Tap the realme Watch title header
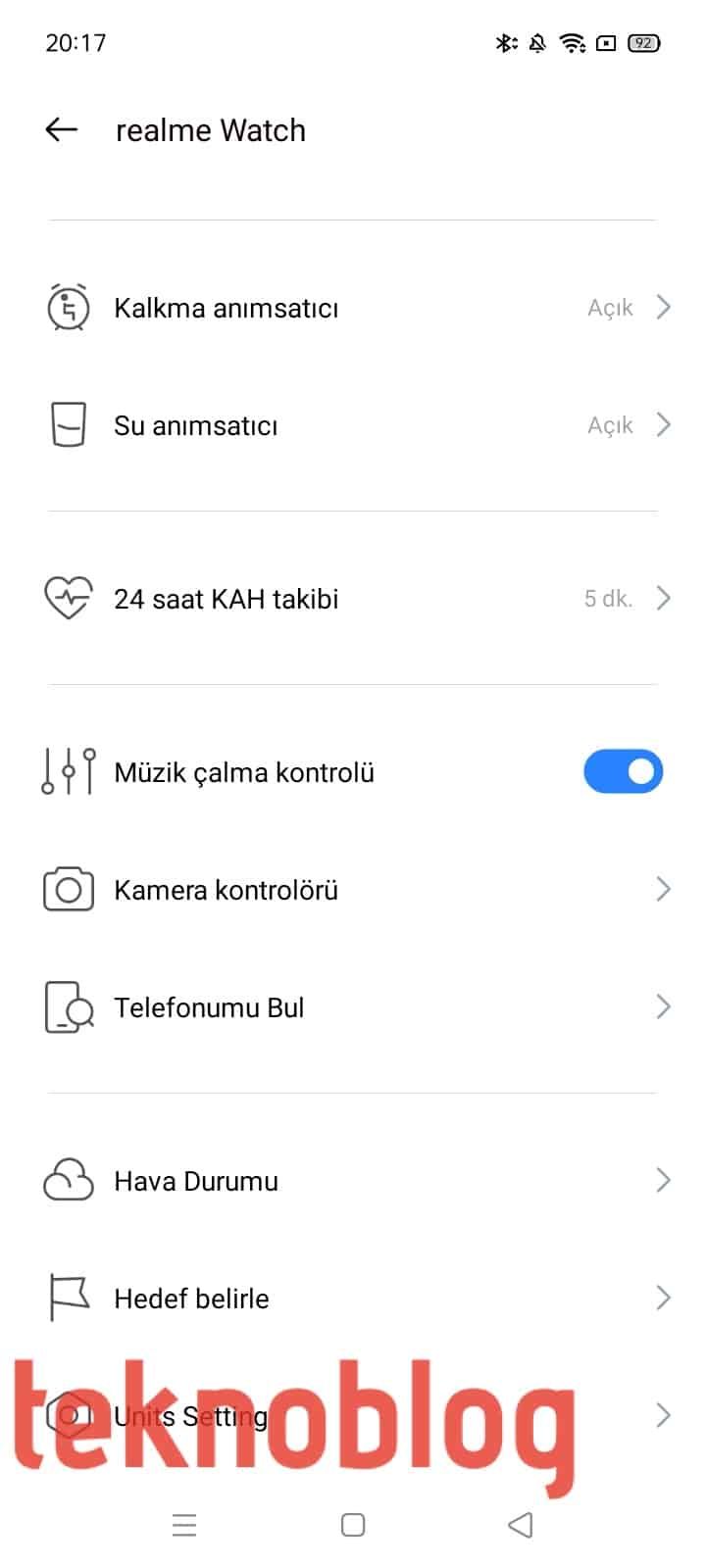 click(x=210, y=129)
